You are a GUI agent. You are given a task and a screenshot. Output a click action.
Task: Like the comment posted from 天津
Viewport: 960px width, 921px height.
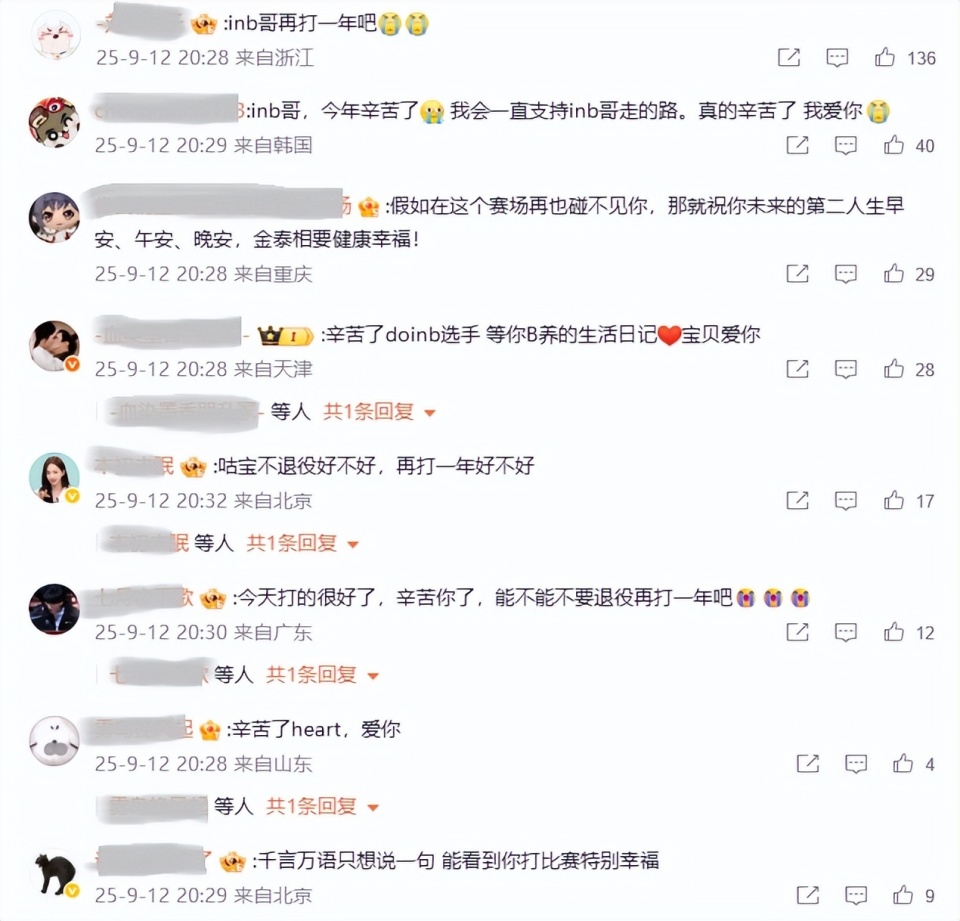pyautogui.click(x=893, y=370)
